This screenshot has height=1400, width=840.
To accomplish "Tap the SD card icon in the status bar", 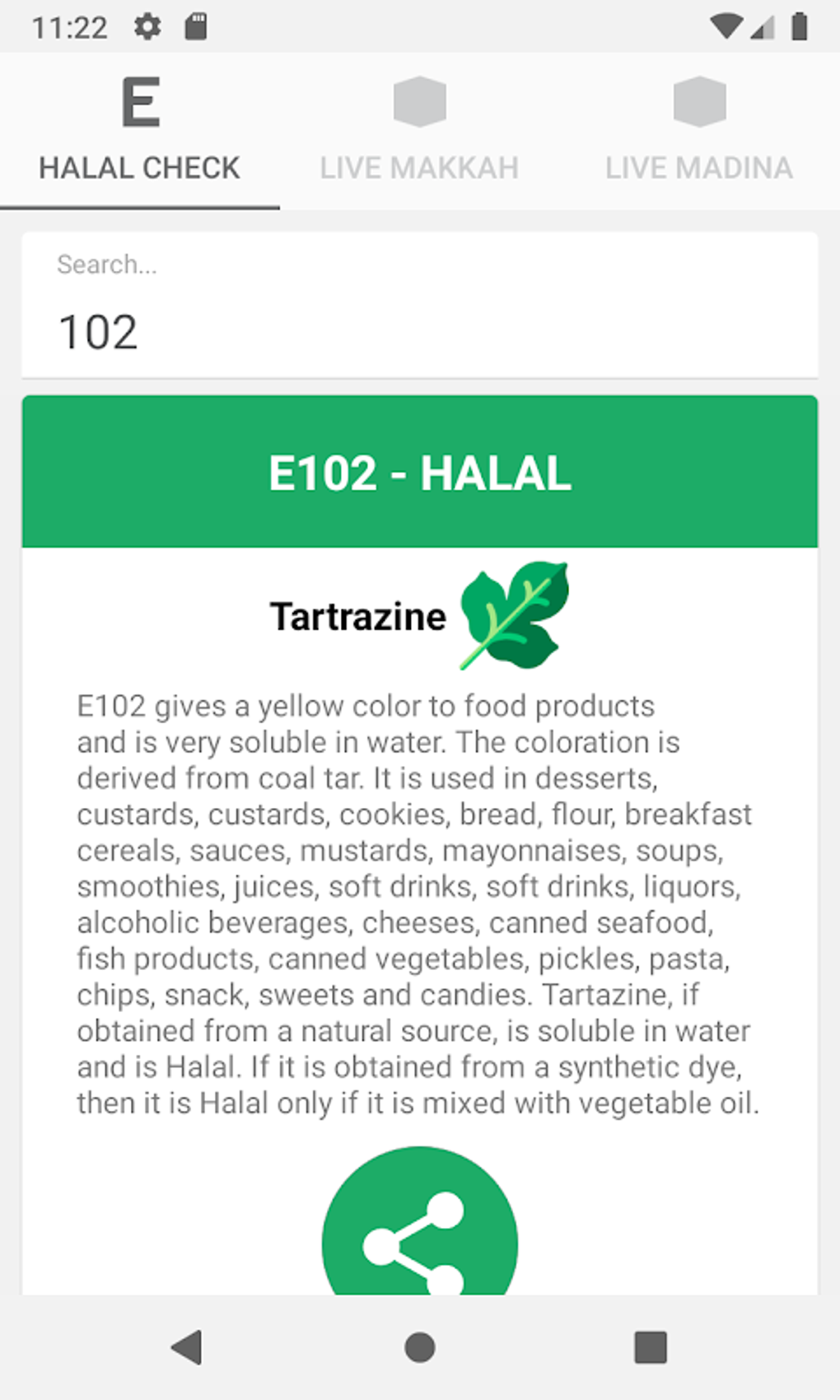I will [195, 26].
